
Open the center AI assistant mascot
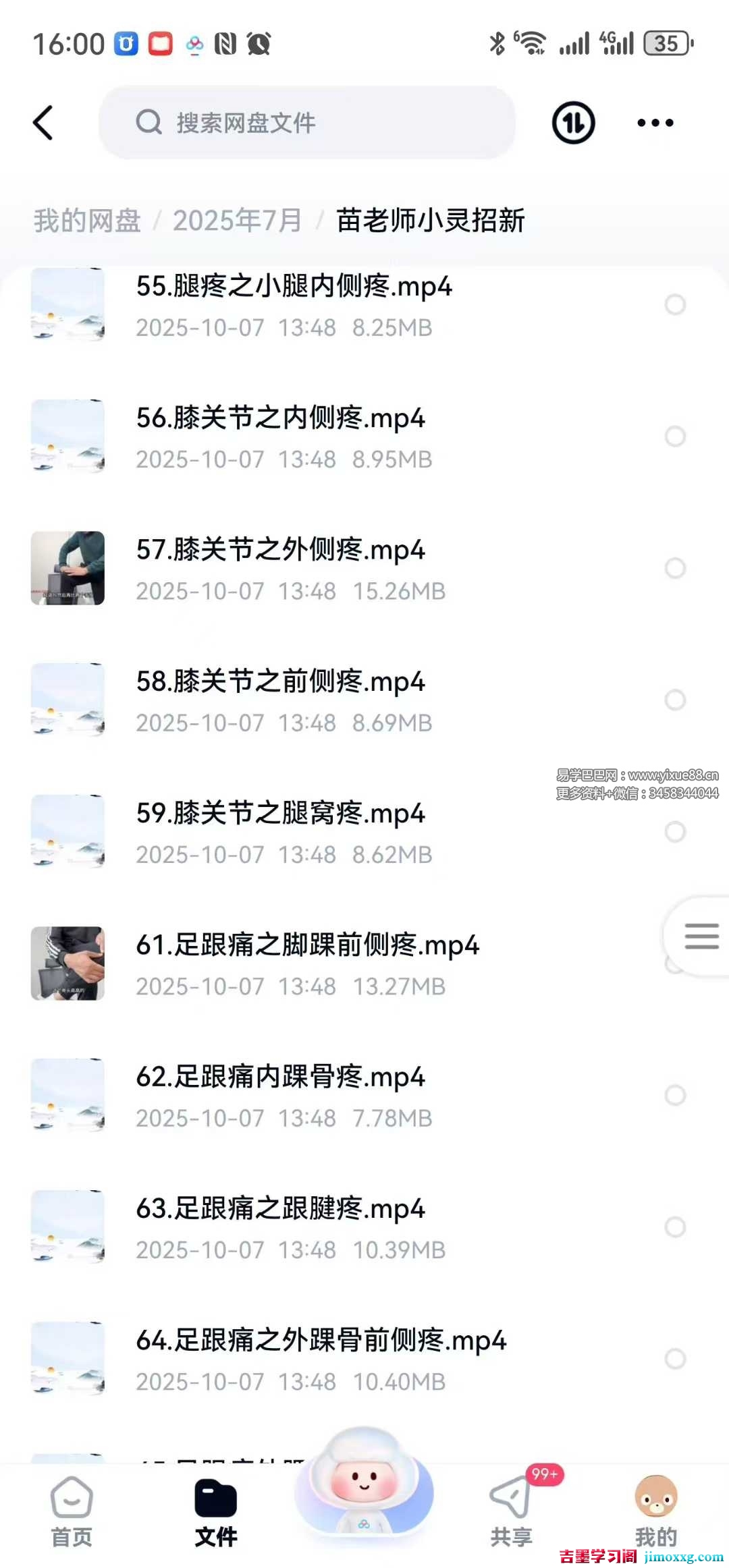click(364, 1484)
